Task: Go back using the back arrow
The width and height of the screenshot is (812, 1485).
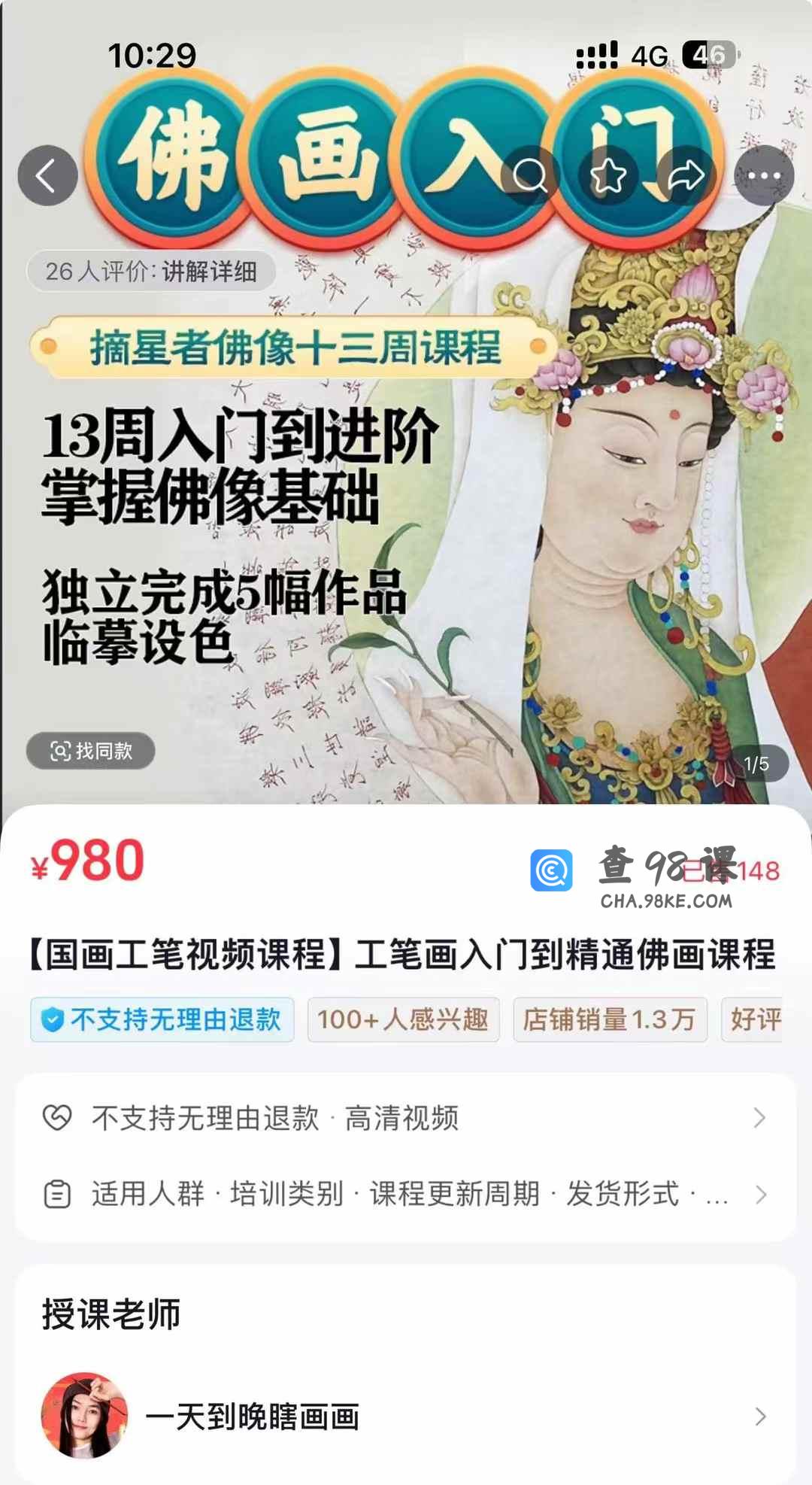Action: tap(47, 176)
